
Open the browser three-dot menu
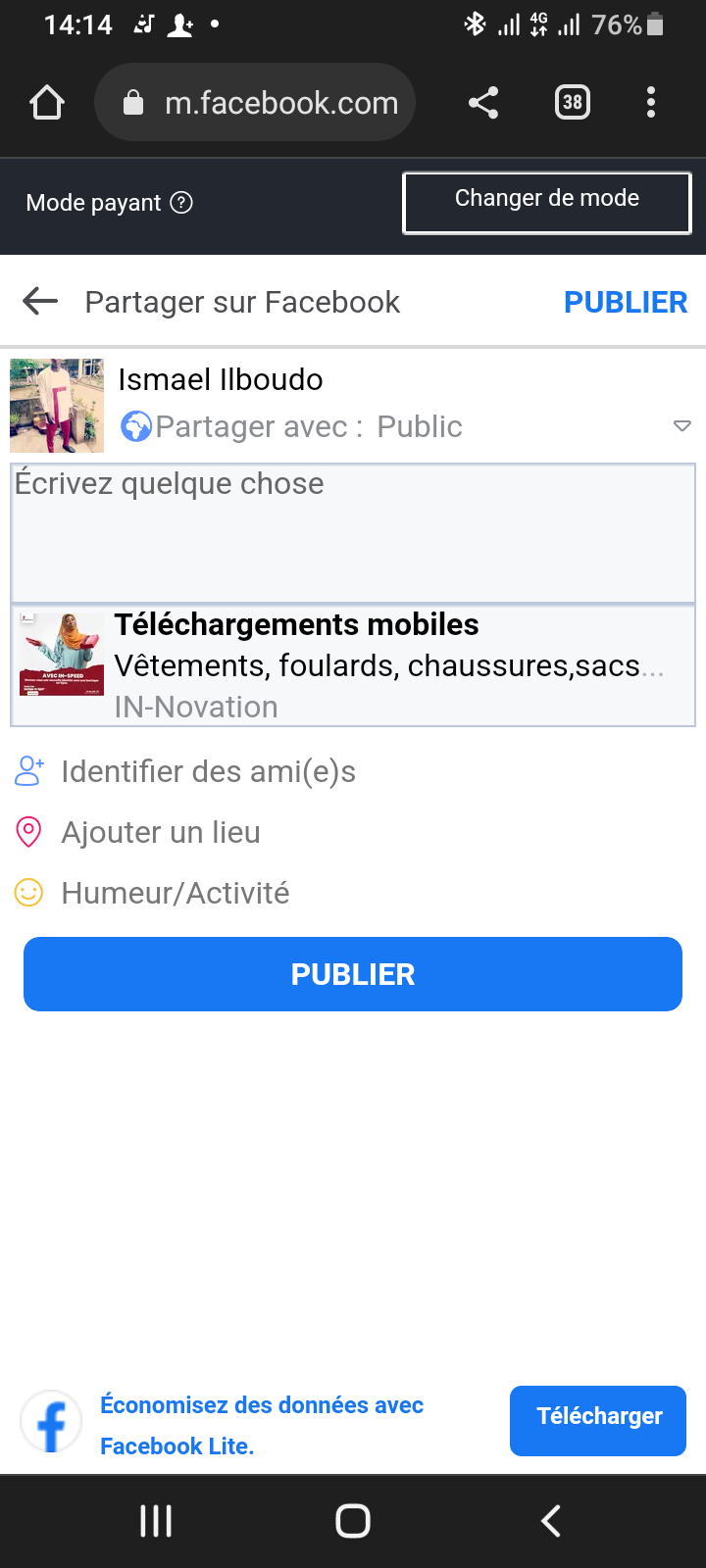651,102
